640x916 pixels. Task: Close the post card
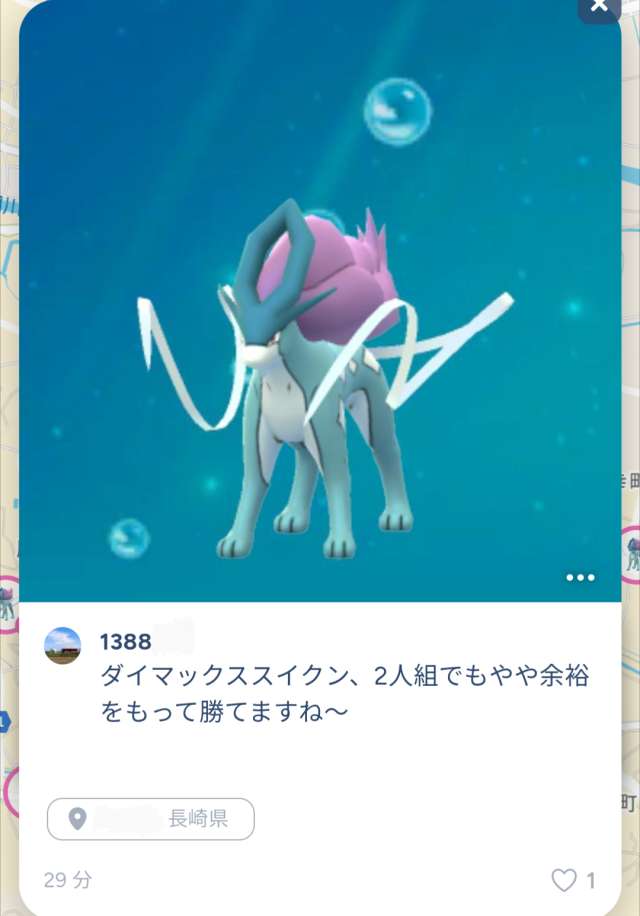[599, 6]
